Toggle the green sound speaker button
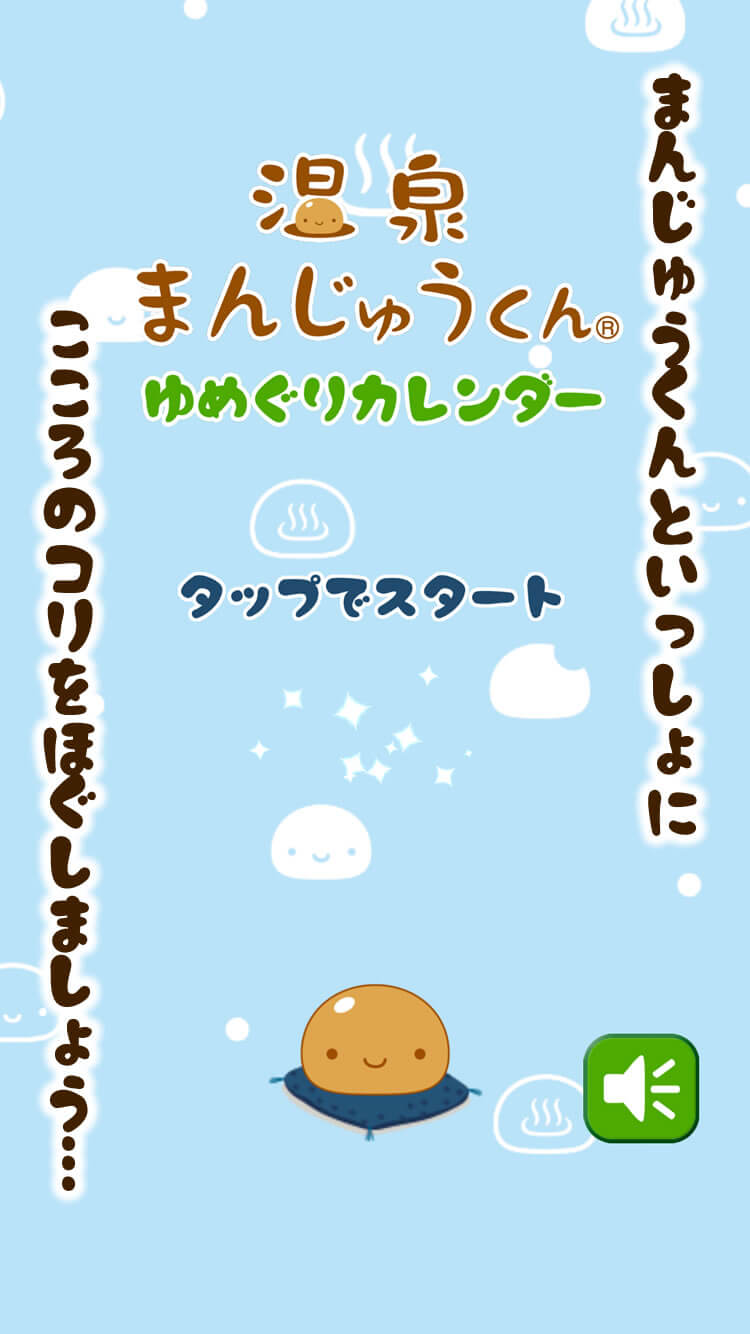This screenshot has height=1334, width=750. [x=641, y=1088]
